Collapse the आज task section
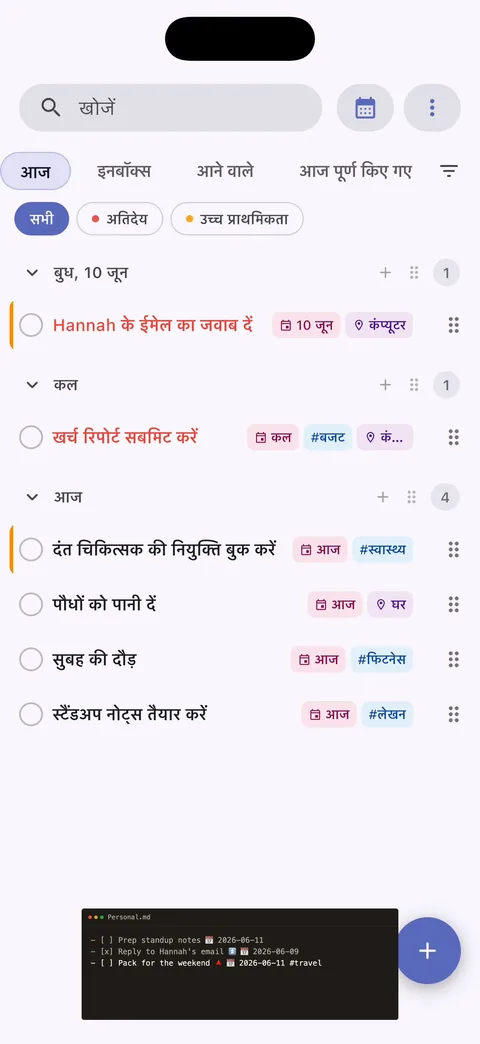The image size is (480, 1044). 32,497
